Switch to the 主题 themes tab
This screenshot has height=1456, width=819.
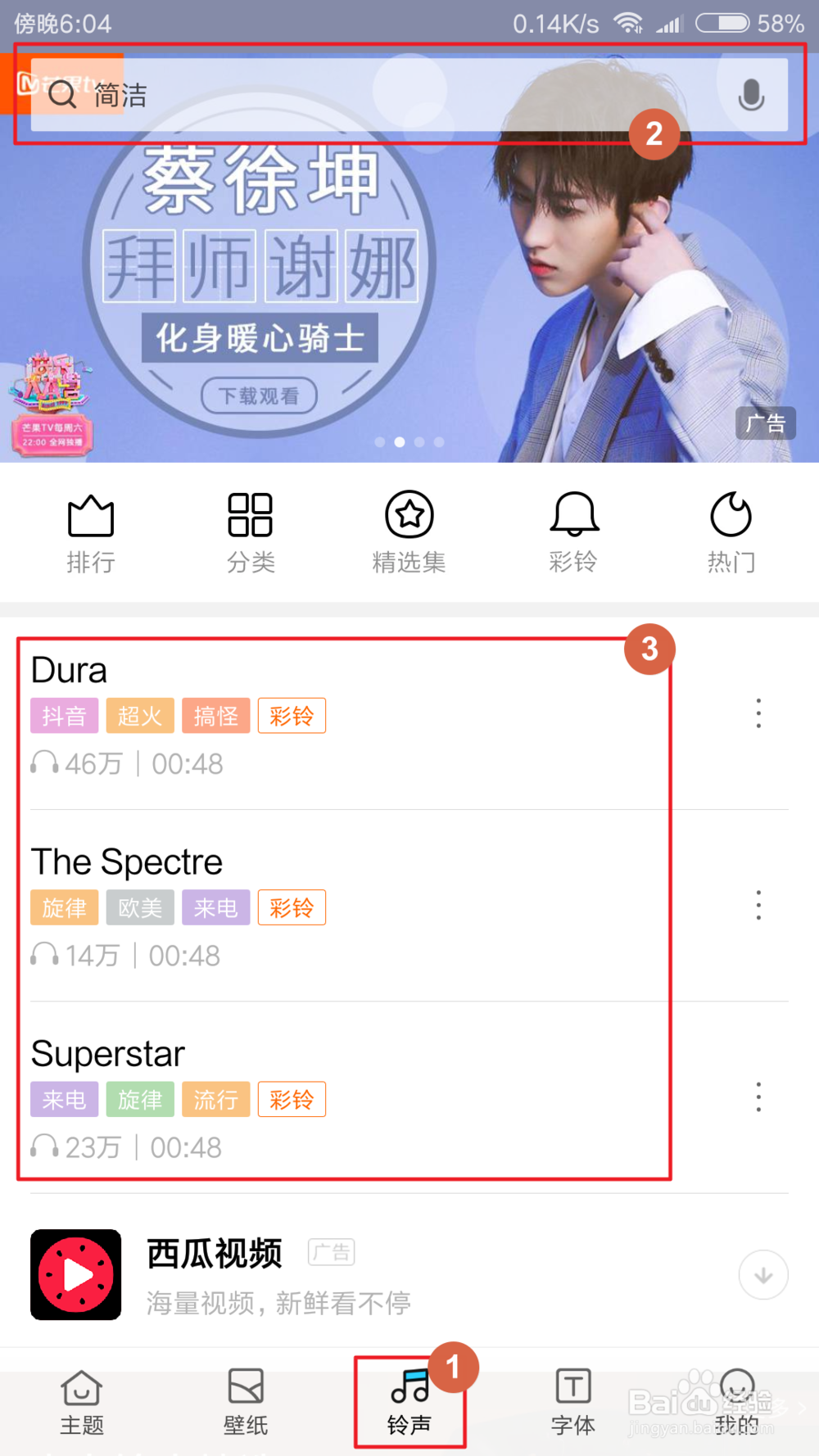pos(81,1400)
